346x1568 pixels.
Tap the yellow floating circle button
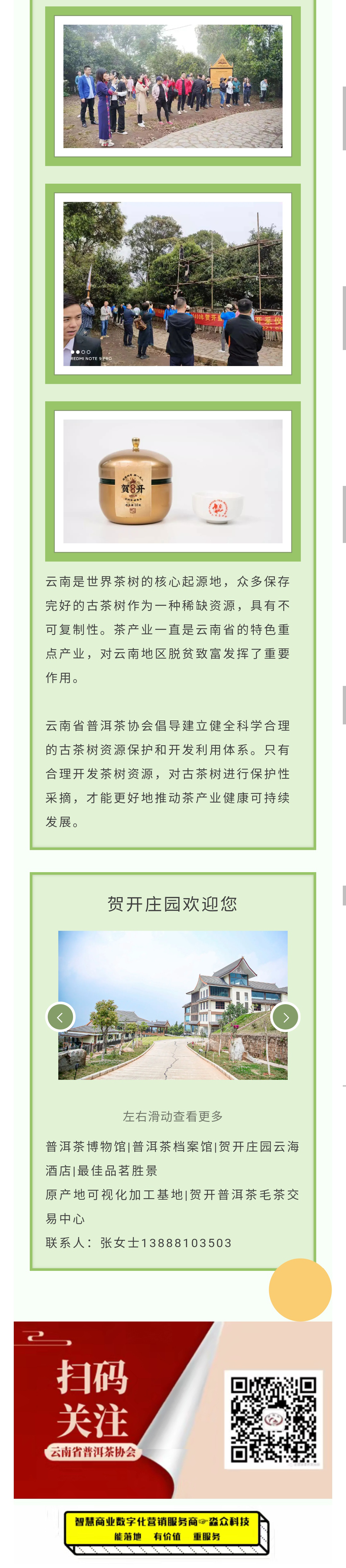coord(300,1289)
